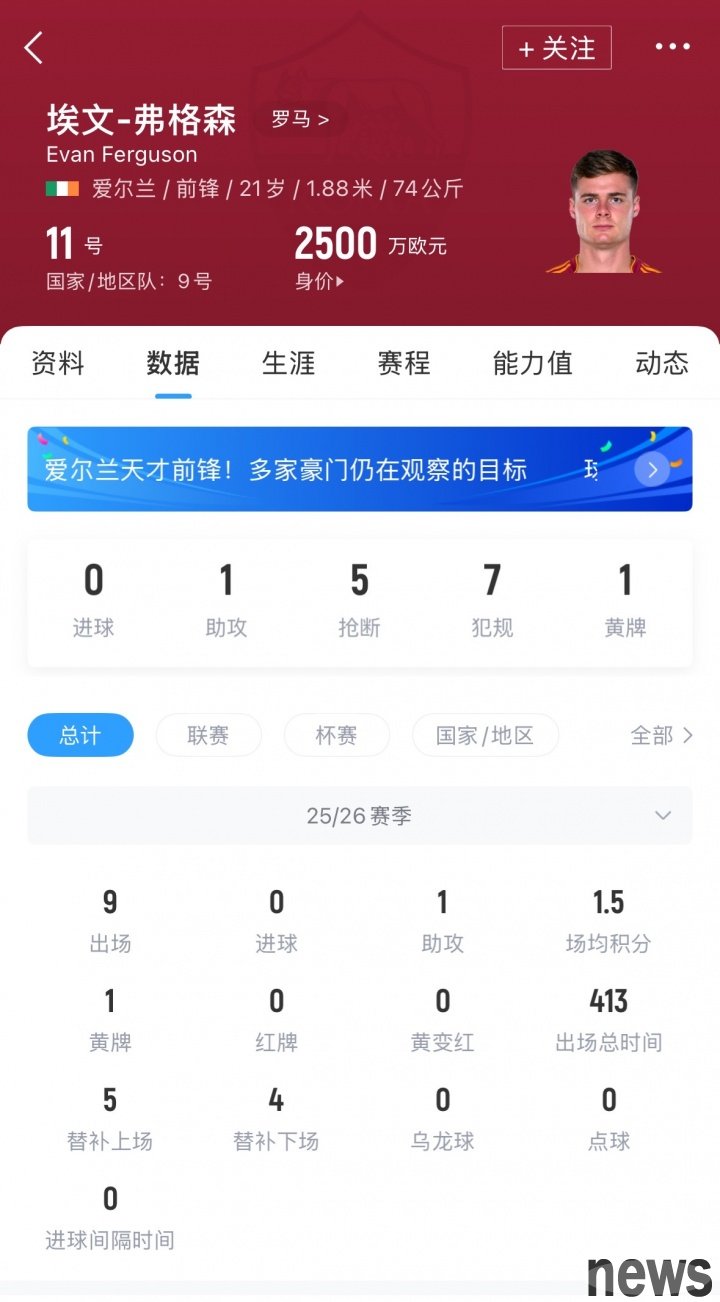This screenshot has height=1302, width=720.
Task: Open the Irish genius striker news banner
Action: [360, 469]
